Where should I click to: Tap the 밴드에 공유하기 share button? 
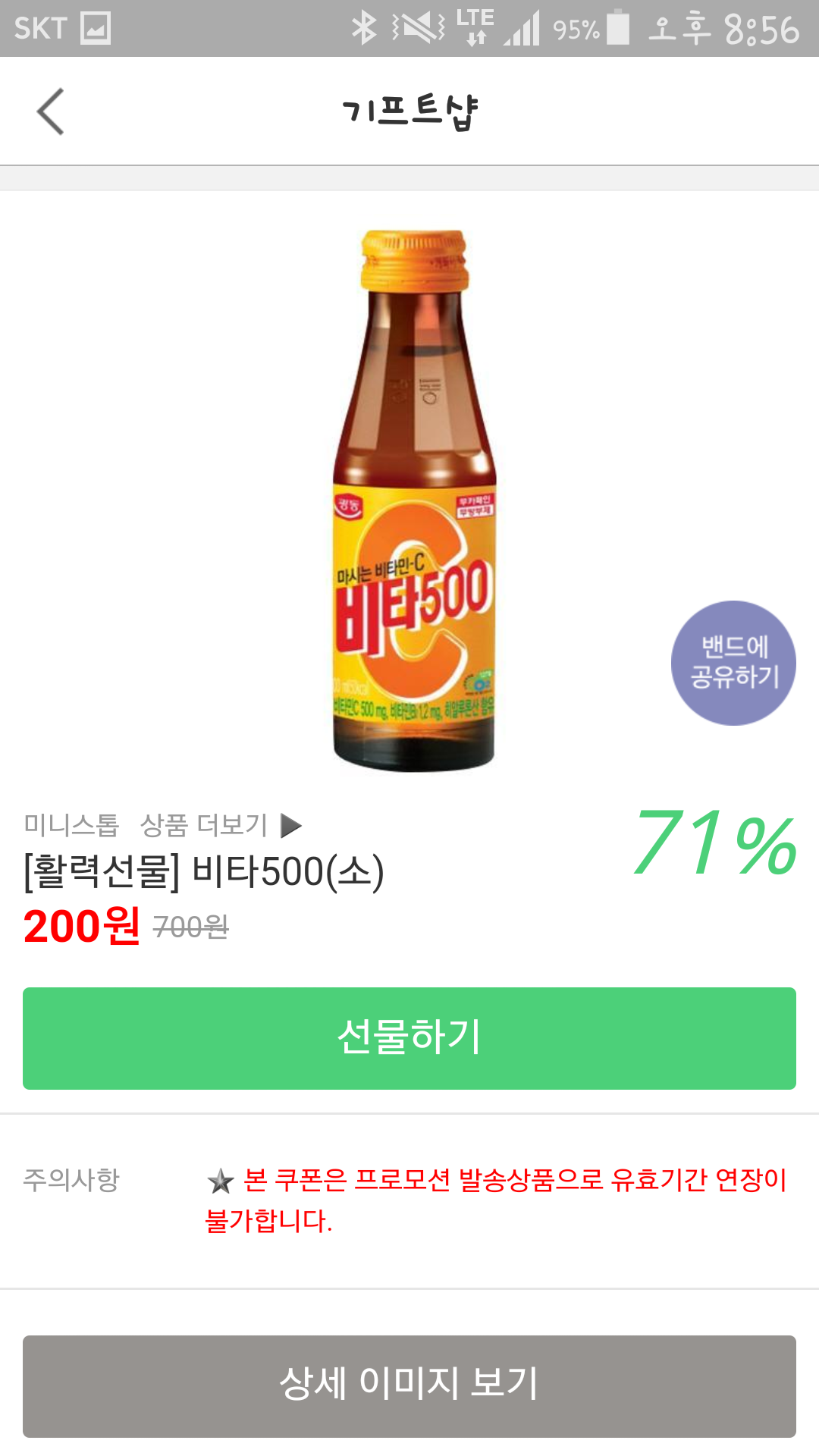click(733, 663)
